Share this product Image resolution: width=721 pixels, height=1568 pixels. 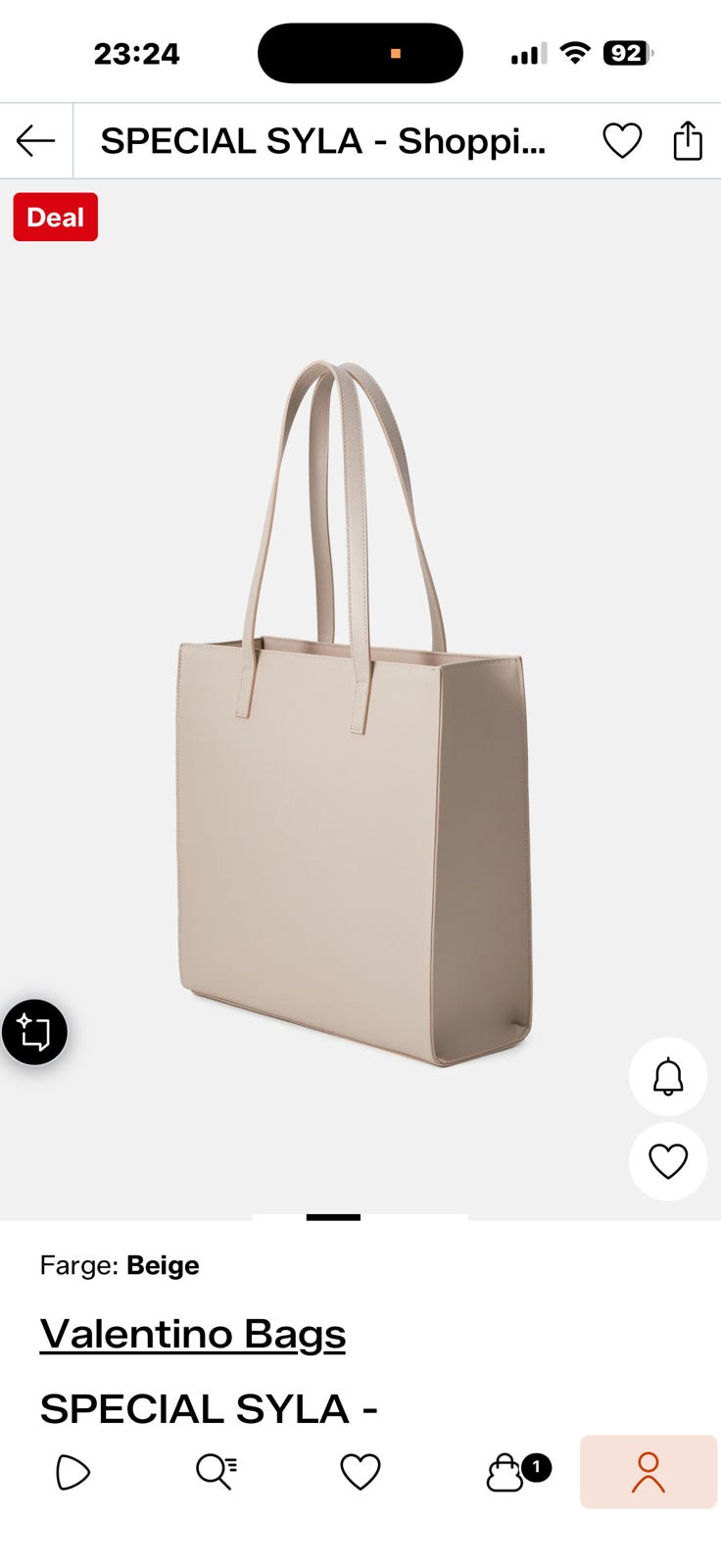[688, 140]
